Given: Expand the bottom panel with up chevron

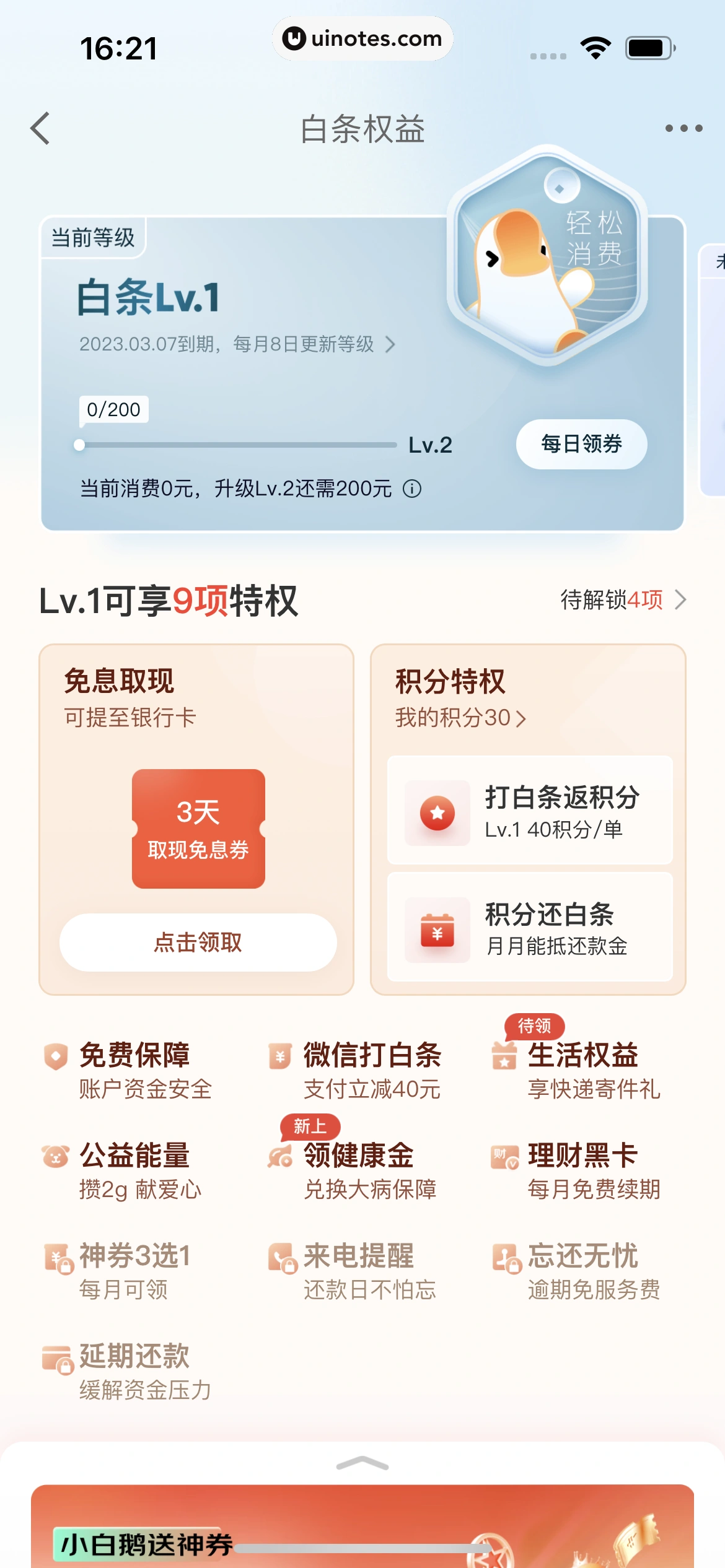Looking at the screenshot, I should point(362,1463).
